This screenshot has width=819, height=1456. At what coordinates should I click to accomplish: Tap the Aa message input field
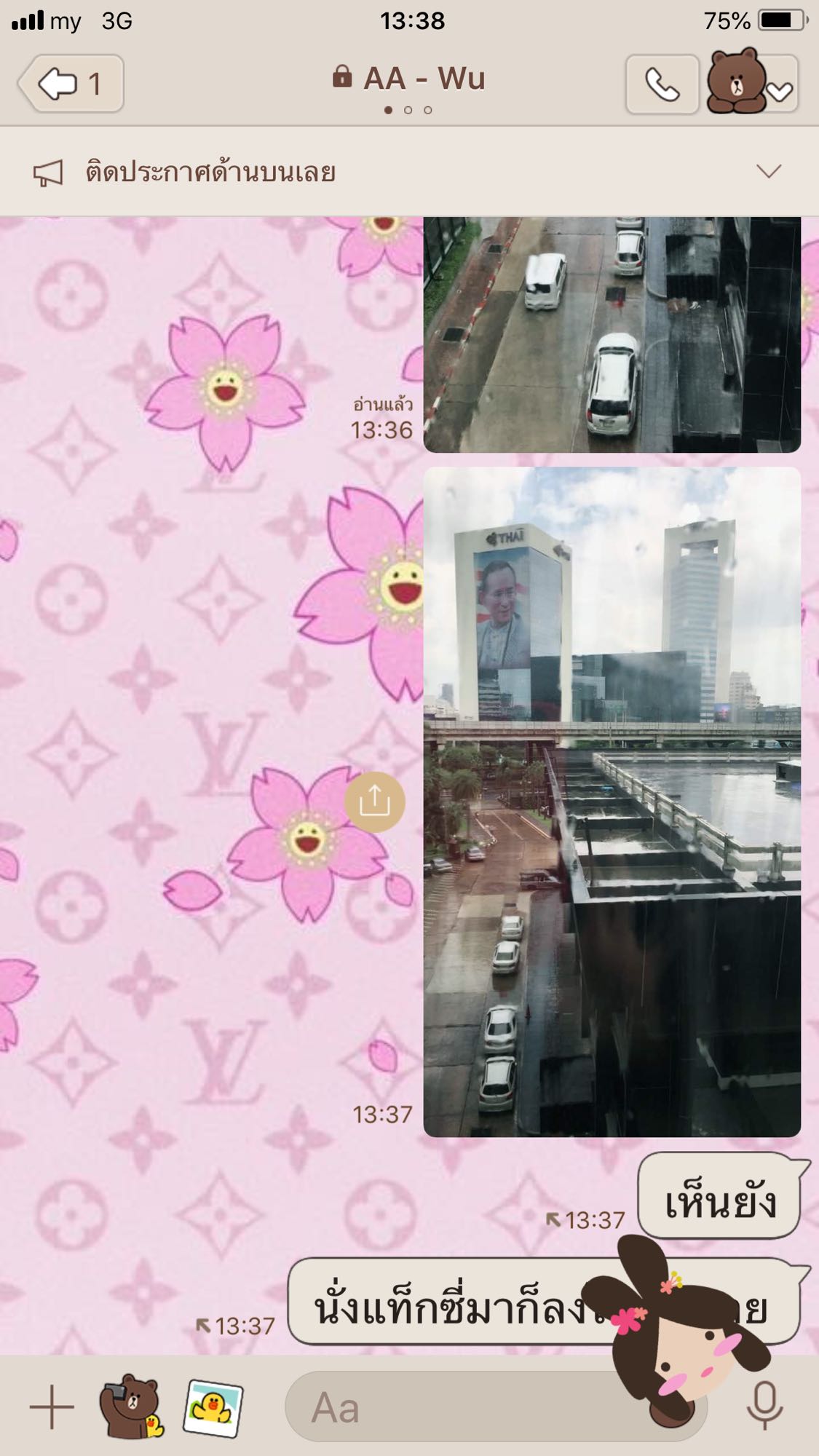(x=496, y=1406)
